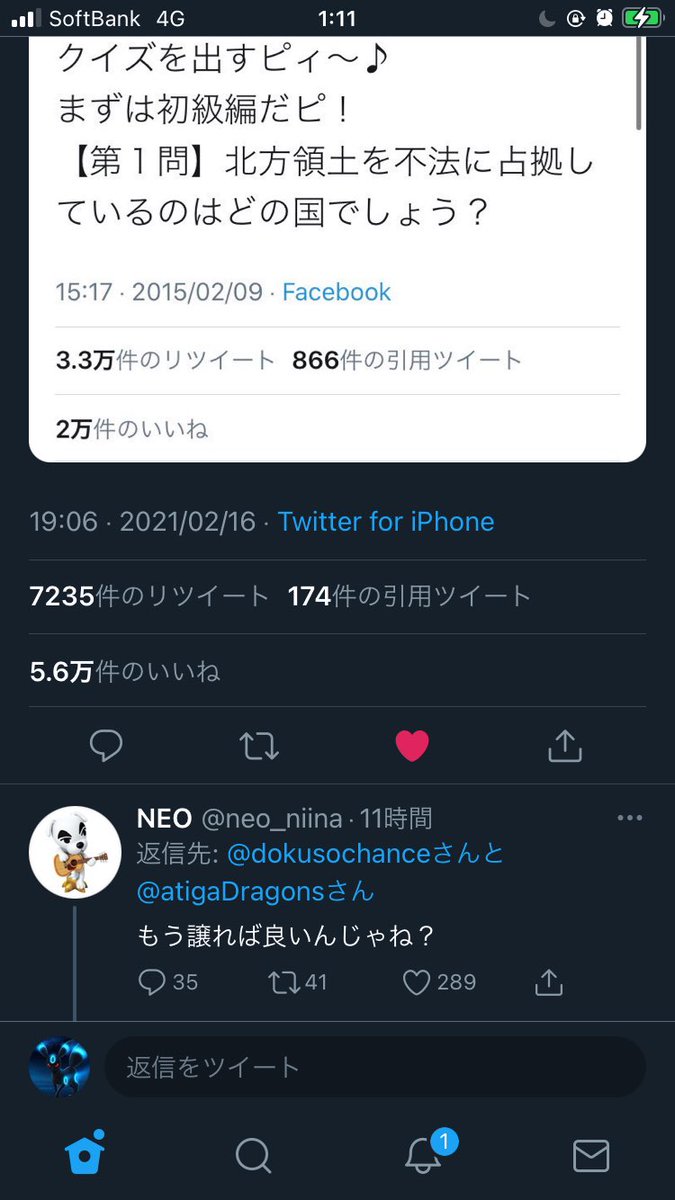Unlike the main tweet via red heart
The height and width of the screenshot is (1200, 675).
tap(412, 746)
